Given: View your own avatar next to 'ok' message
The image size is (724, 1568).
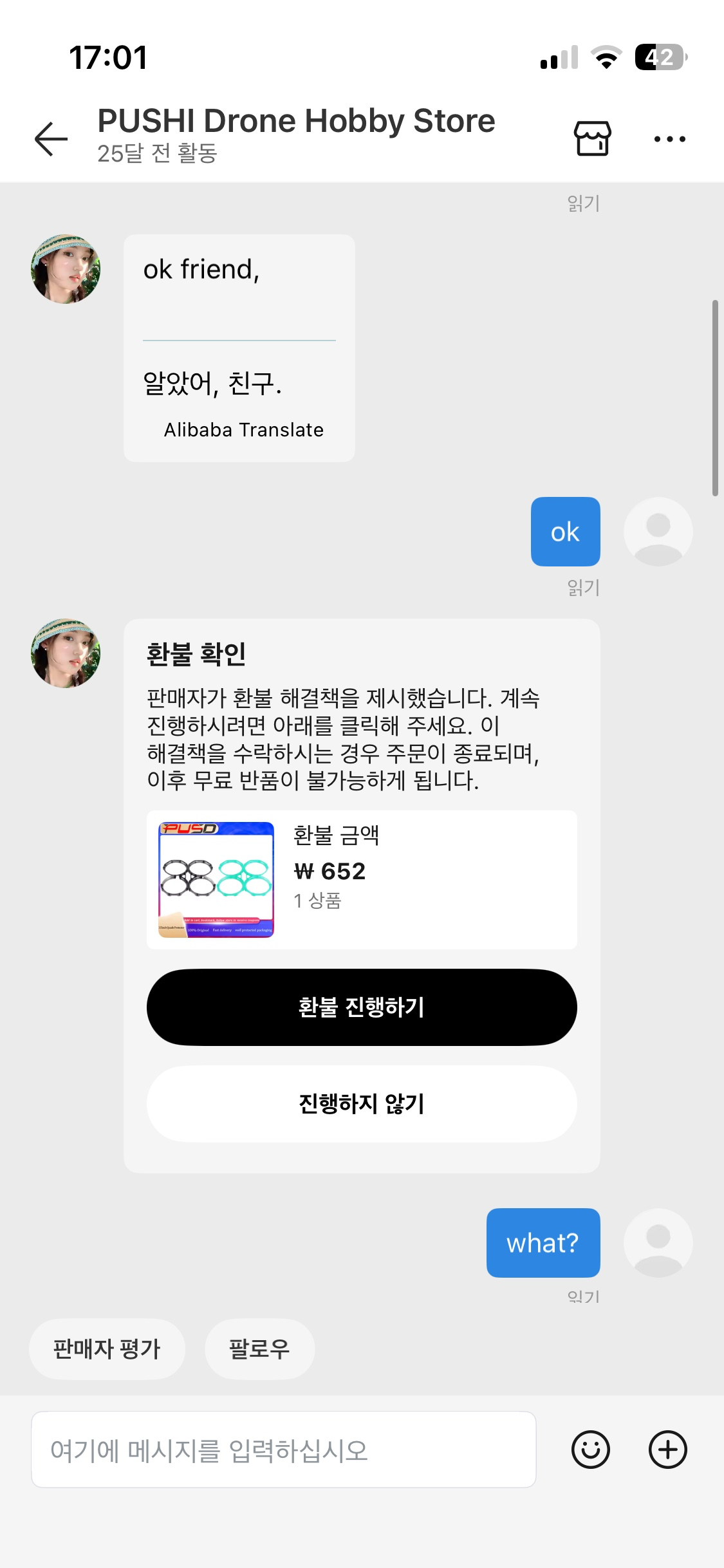Looking at the screenshot, I should (657, 530).
